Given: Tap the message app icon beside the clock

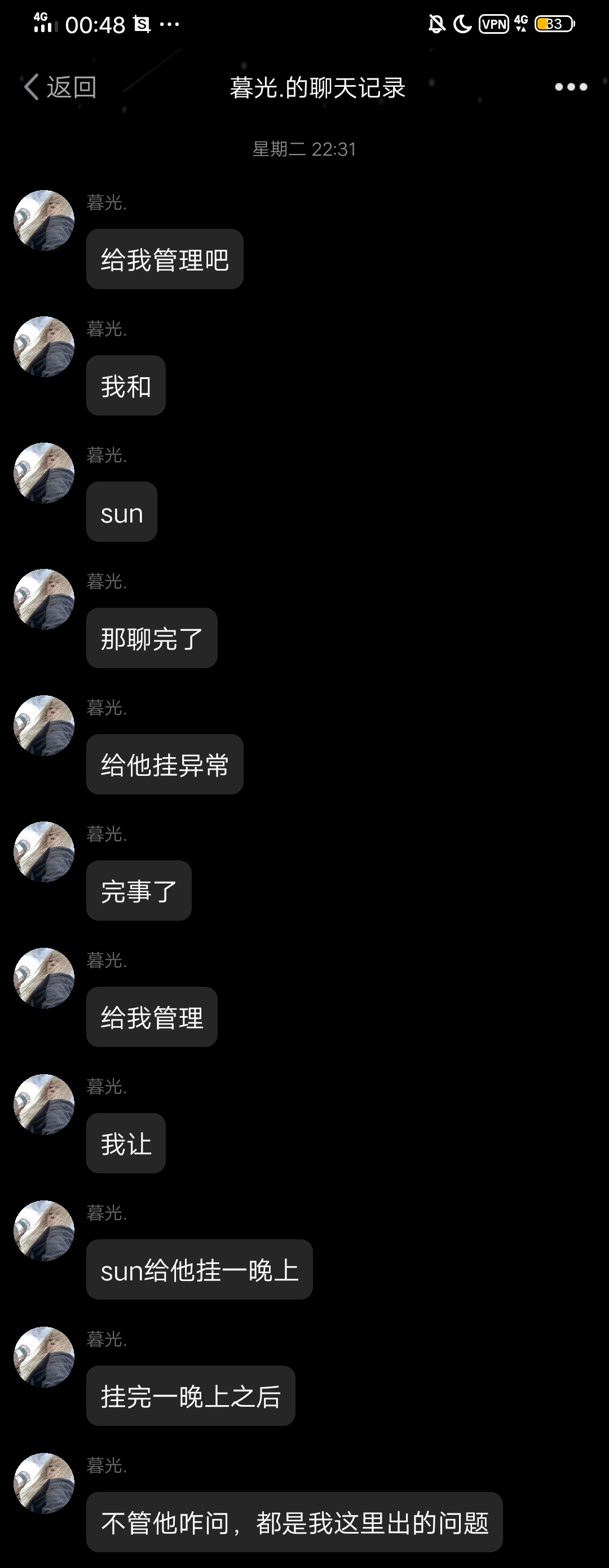Looking at the screenshot, I should point(139,25).
